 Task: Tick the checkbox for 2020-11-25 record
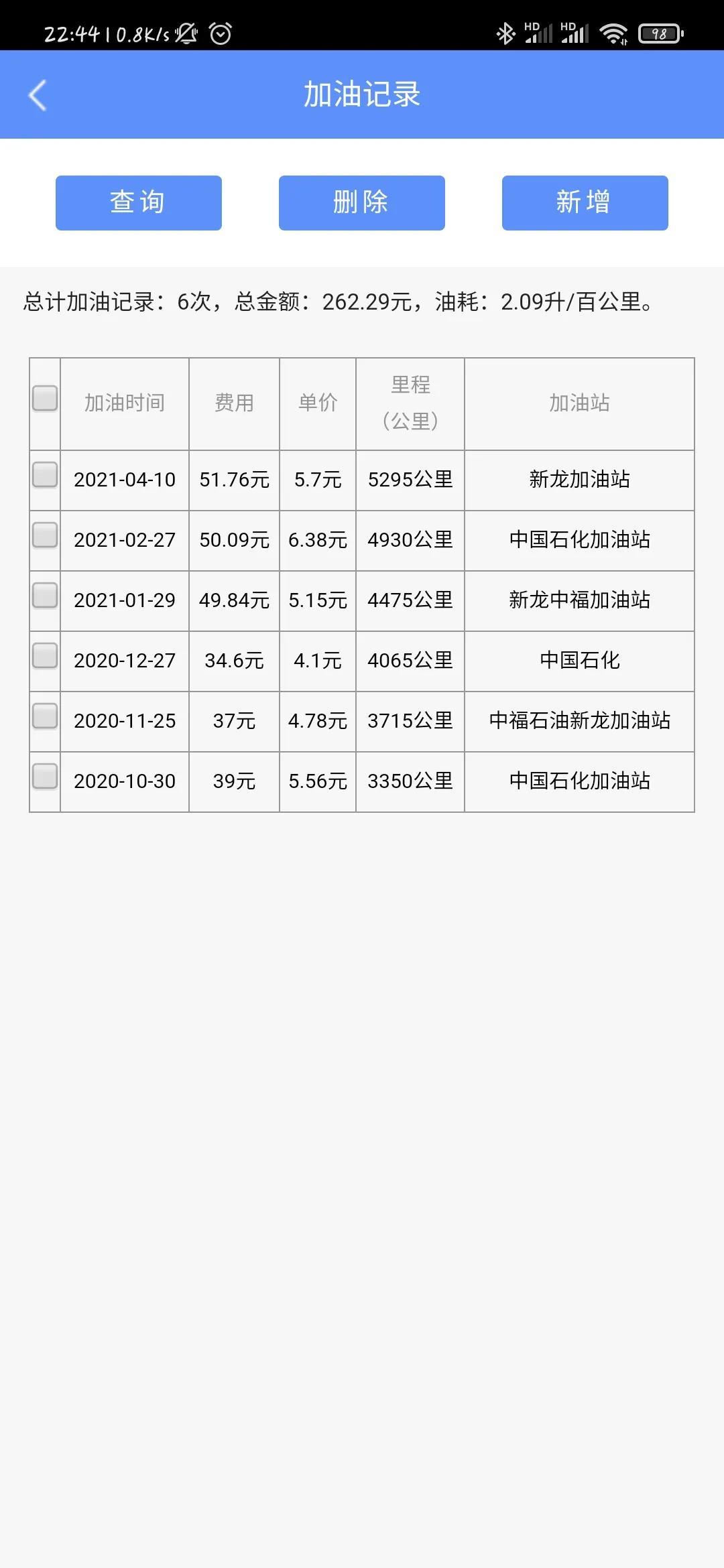(45, 716)
